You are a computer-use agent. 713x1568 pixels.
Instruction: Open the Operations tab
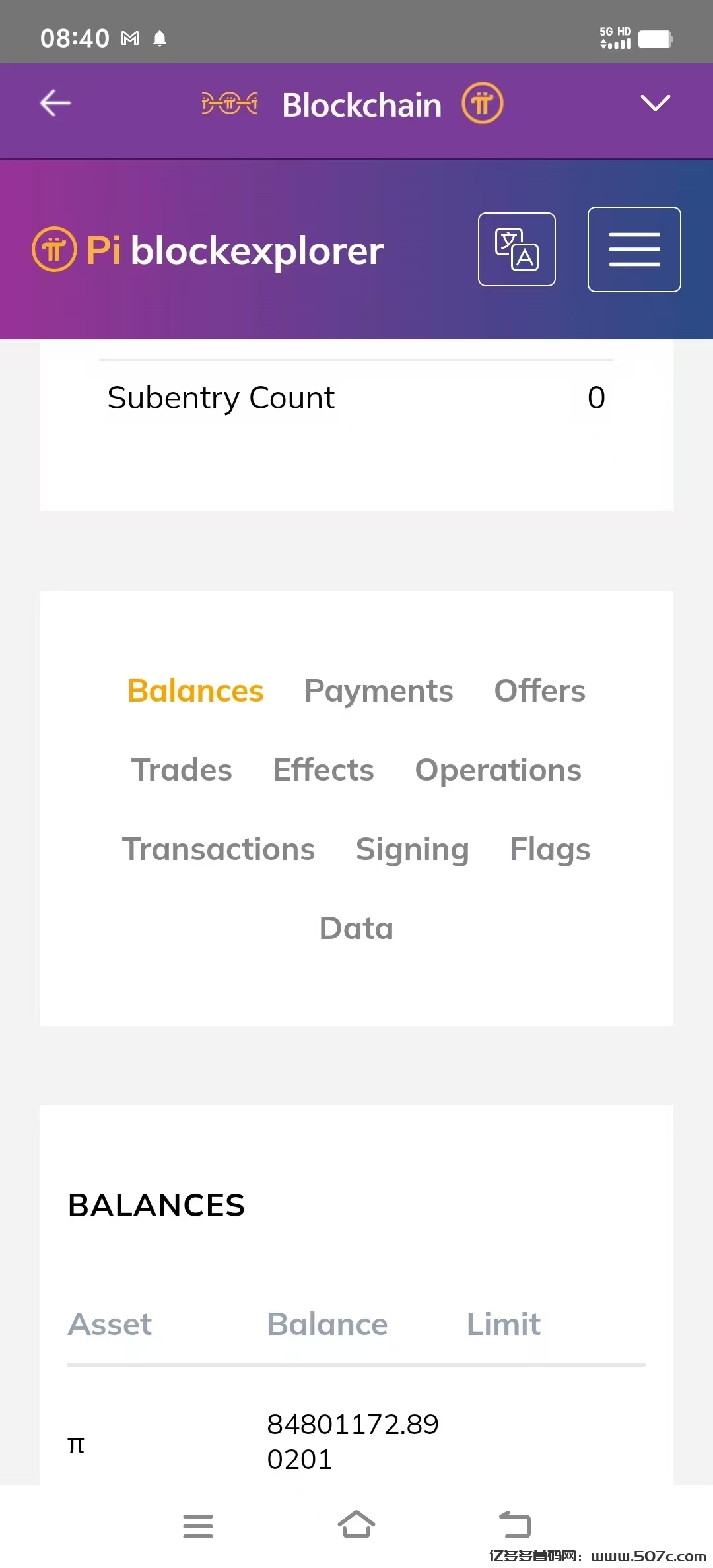pyautogui.click(x=498, y=770)
